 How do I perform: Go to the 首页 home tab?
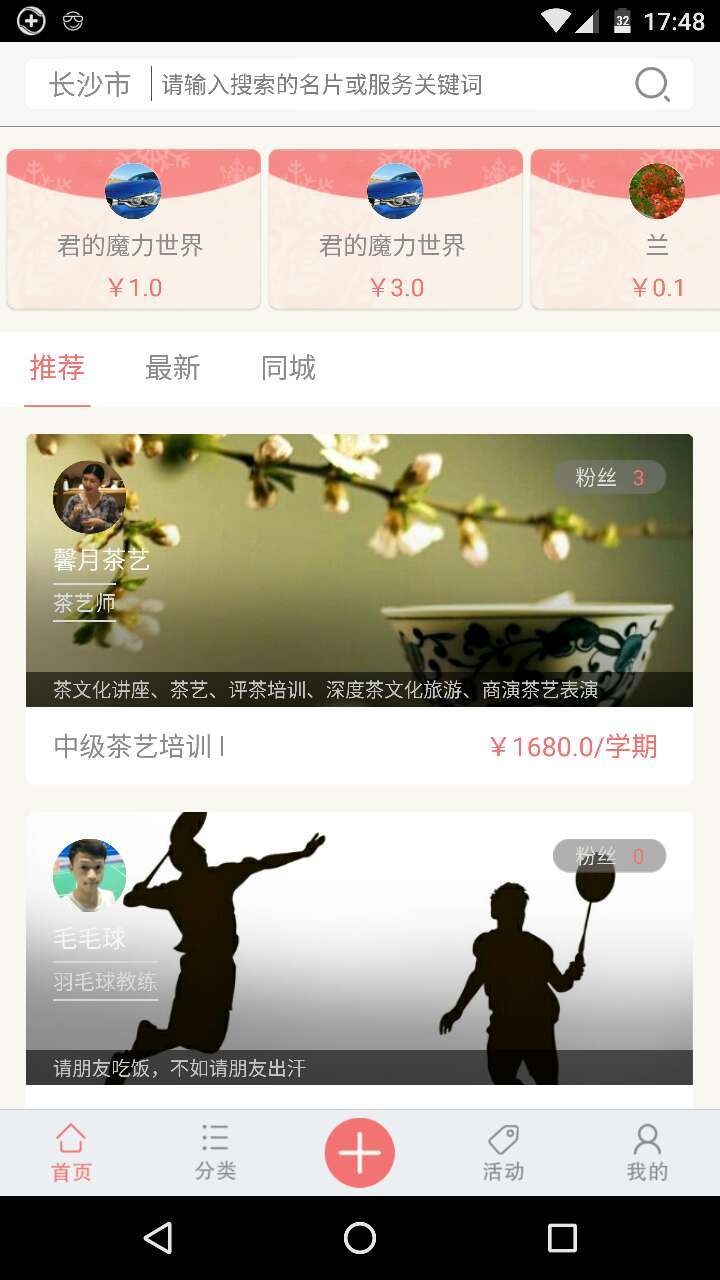coord(71,1152)
